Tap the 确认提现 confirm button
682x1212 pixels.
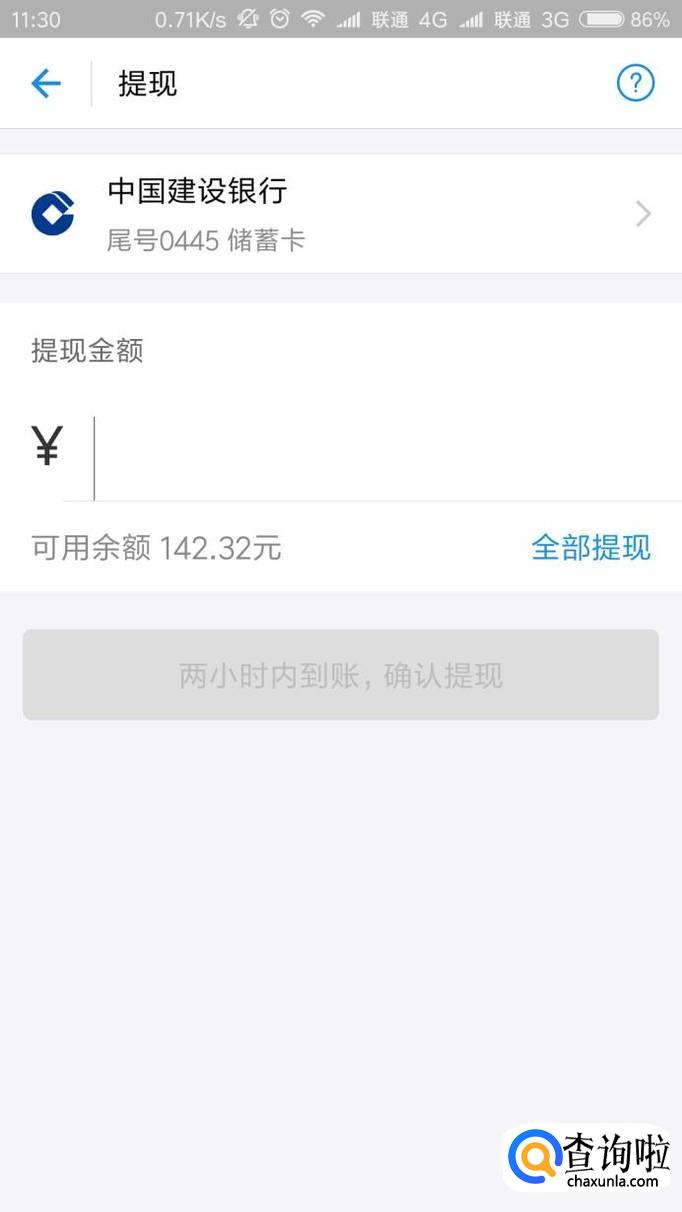340,675
